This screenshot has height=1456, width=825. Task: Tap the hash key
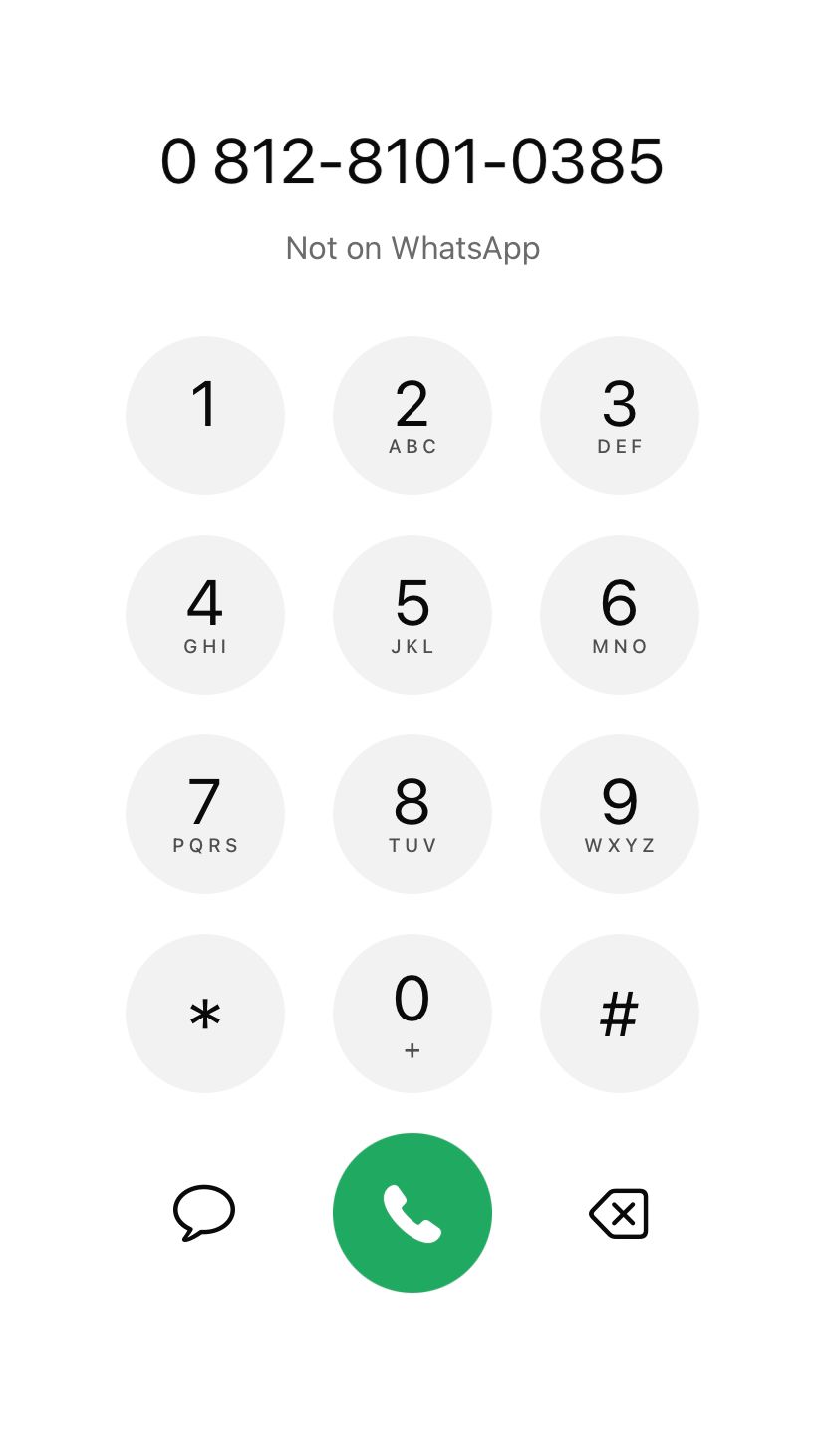pyautogui.click(x=620, y=1013)
